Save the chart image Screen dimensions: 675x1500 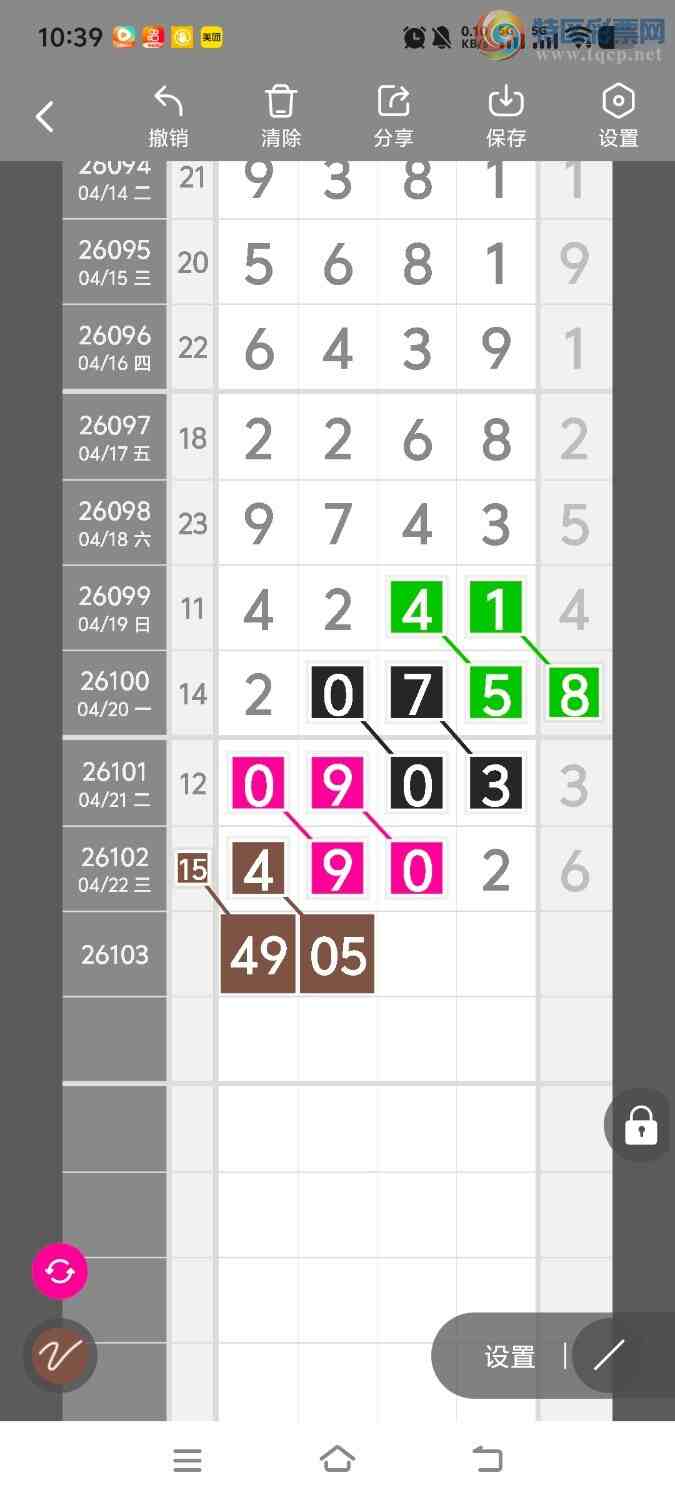(x=506, y=117)
